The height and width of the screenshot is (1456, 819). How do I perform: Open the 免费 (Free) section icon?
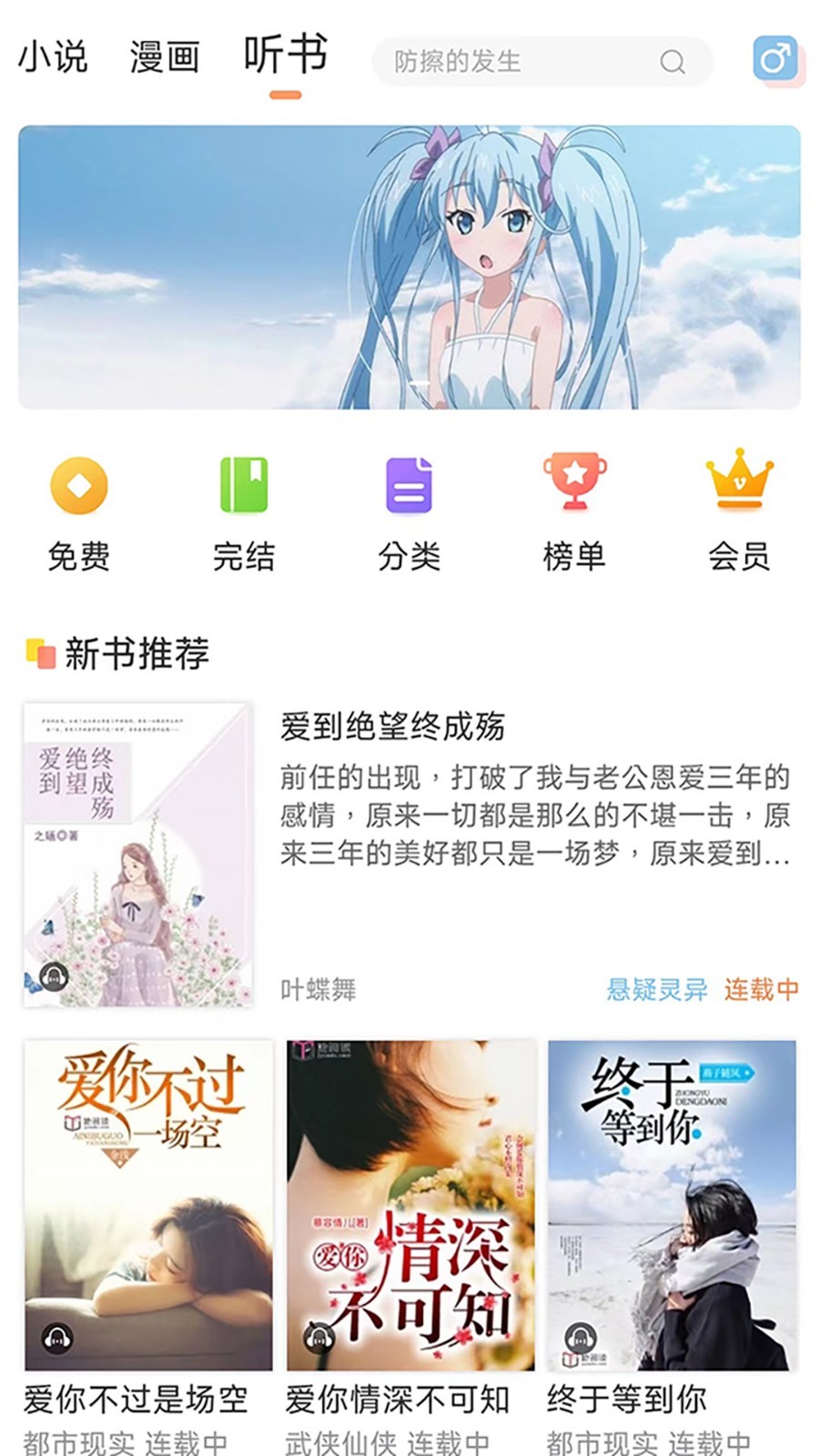coord(77,487)
